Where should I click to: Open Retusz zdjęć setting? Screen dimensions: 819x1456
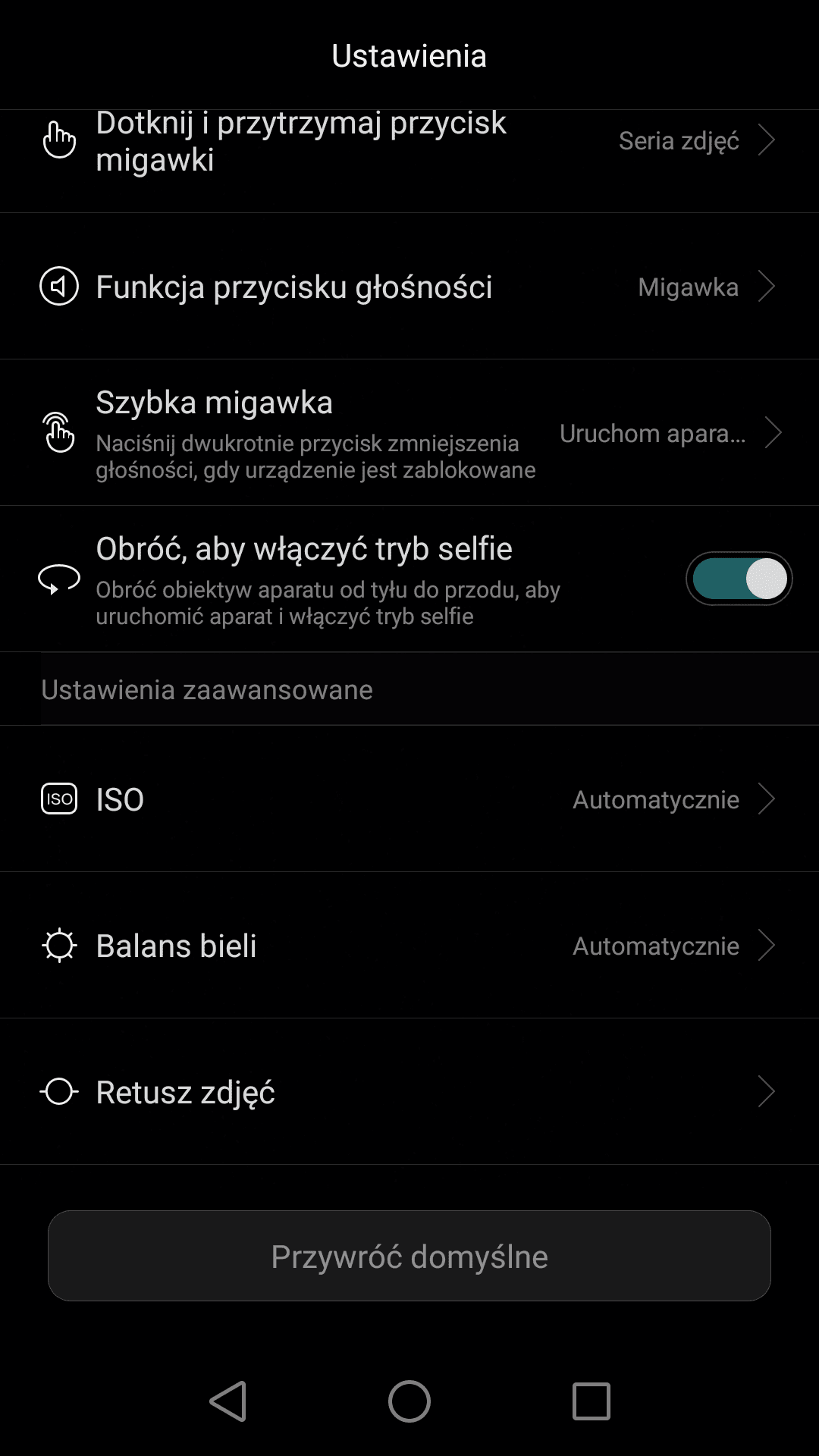(x=409, y=1091)
